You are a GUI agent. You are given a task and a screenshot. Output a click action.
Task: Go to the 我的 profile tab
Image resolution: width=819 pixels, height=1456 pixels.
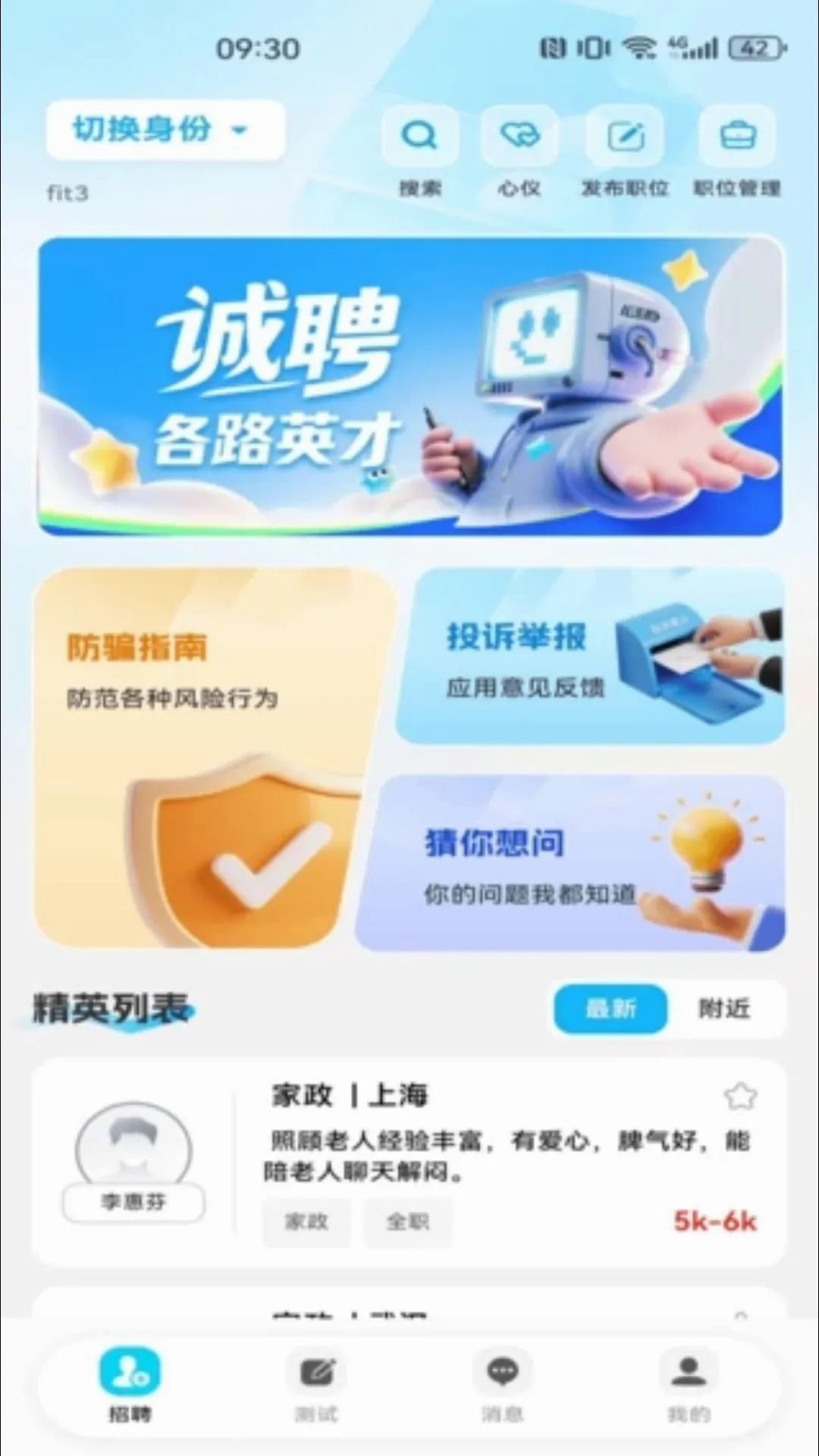(x=689, y=1385)
